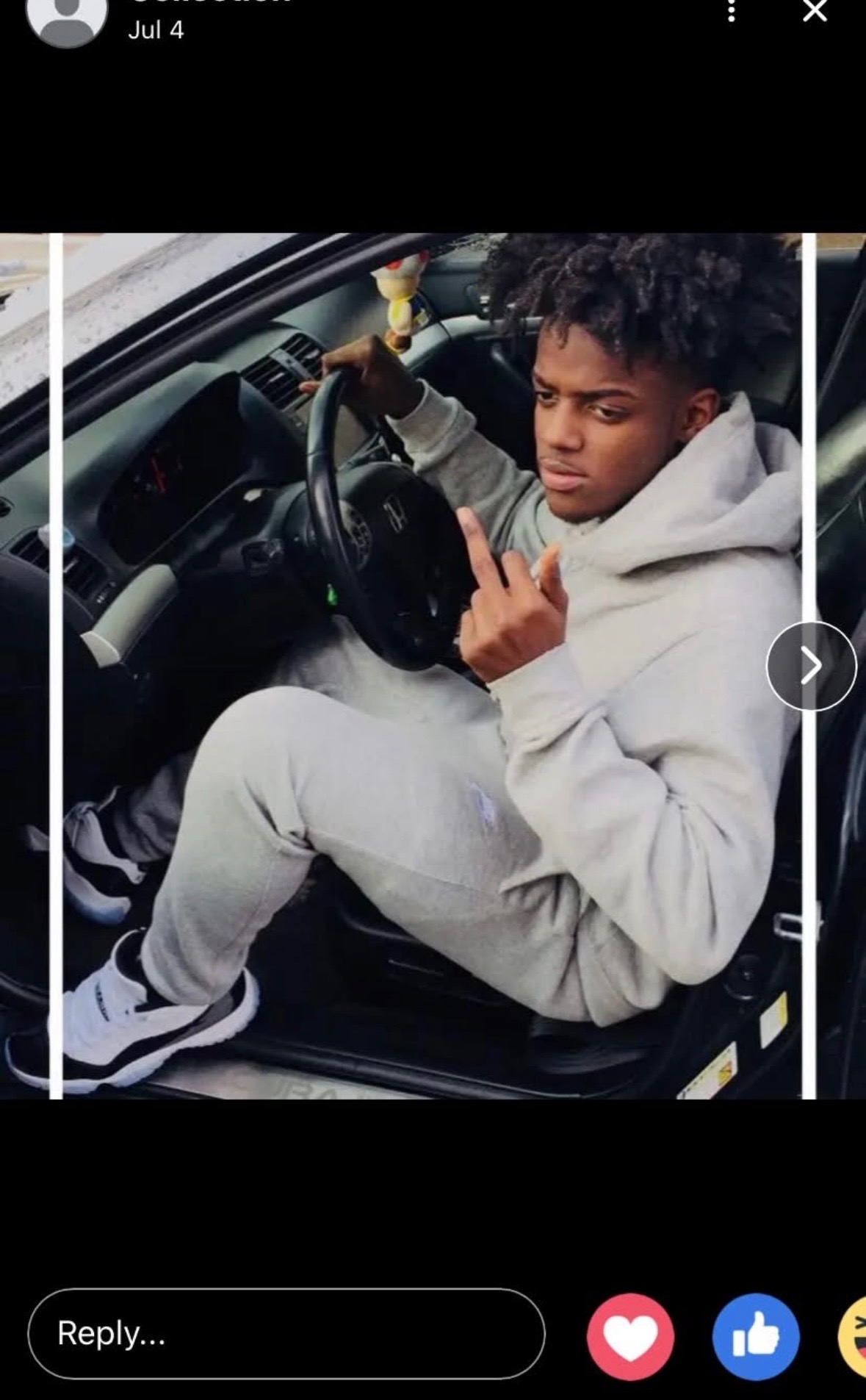Viewport: 866px width, 1400px height.
Task: React with the laughing emoji
Action: coord(854,1337)
